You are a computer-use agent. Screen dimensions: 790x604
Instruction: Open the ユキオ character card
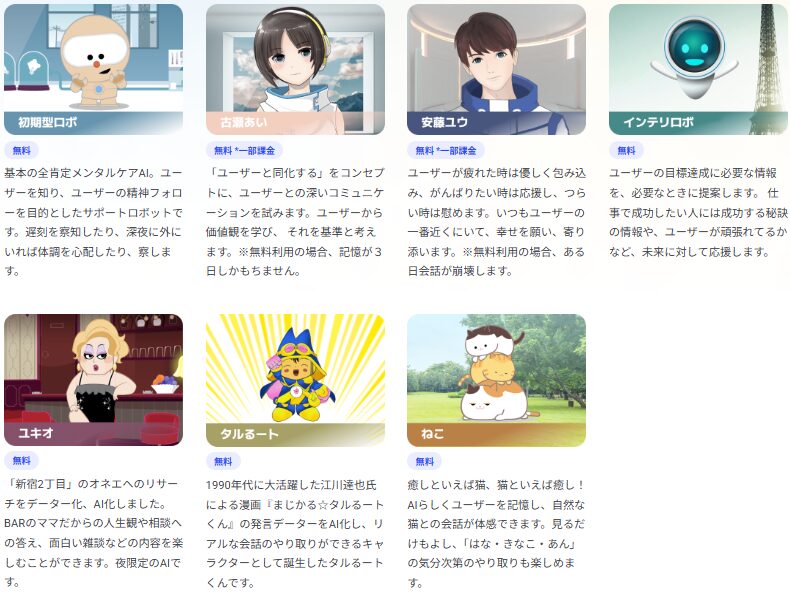coord(93,380)
